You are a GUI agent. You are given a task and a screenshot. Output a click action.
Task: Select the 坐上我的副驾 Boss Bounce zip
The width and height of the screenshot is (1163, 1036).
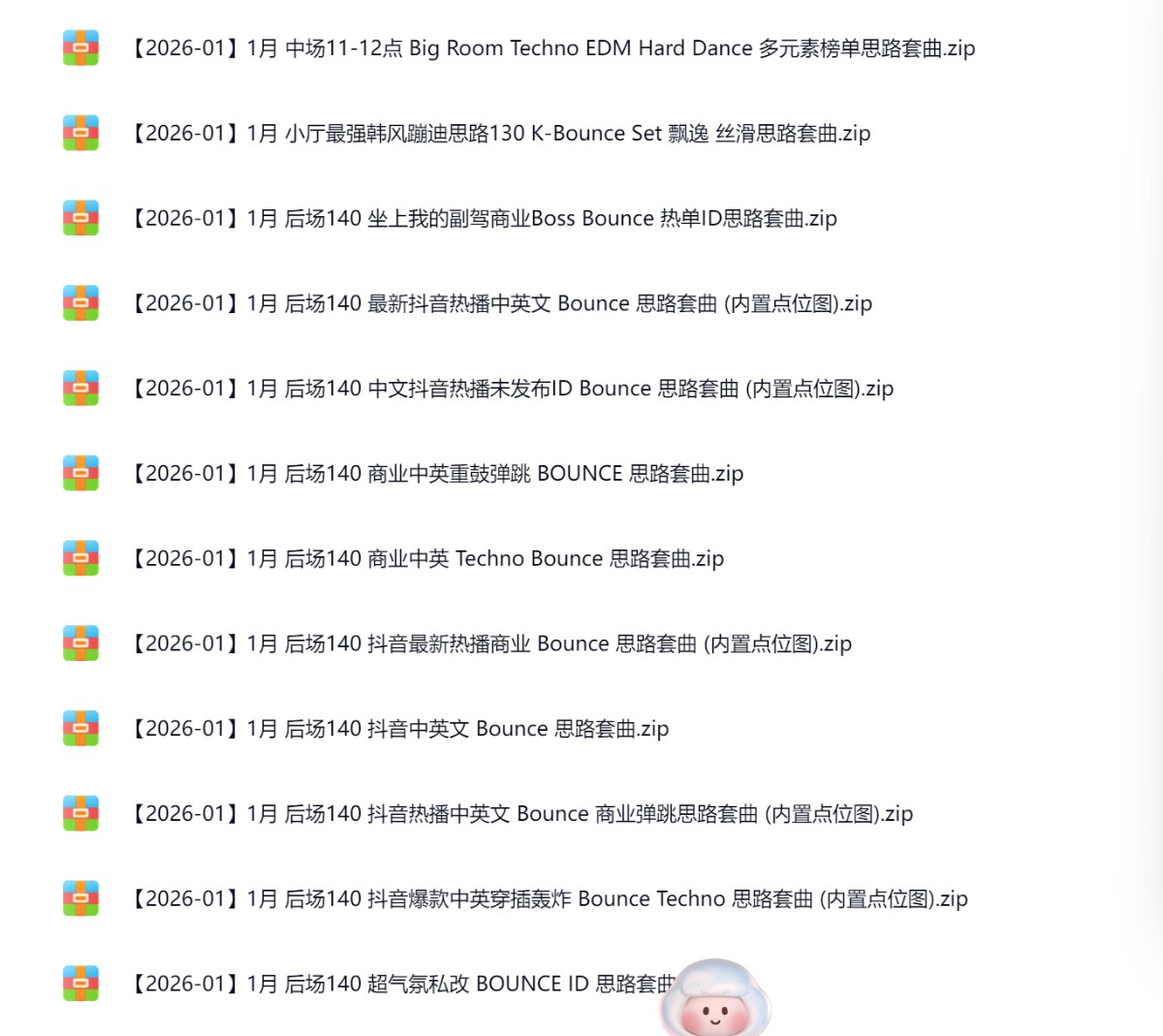[x=483, y=219]
